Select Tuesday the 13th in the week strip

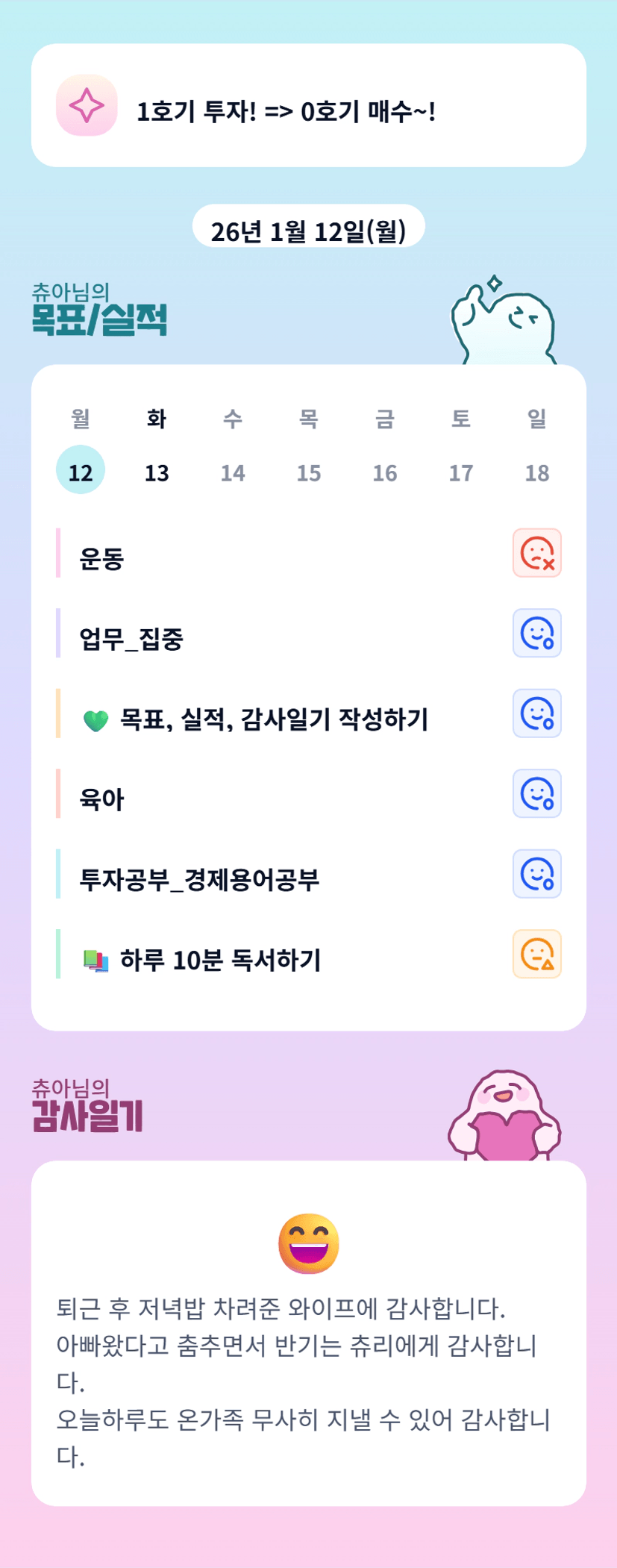click(x=157, y=469)
